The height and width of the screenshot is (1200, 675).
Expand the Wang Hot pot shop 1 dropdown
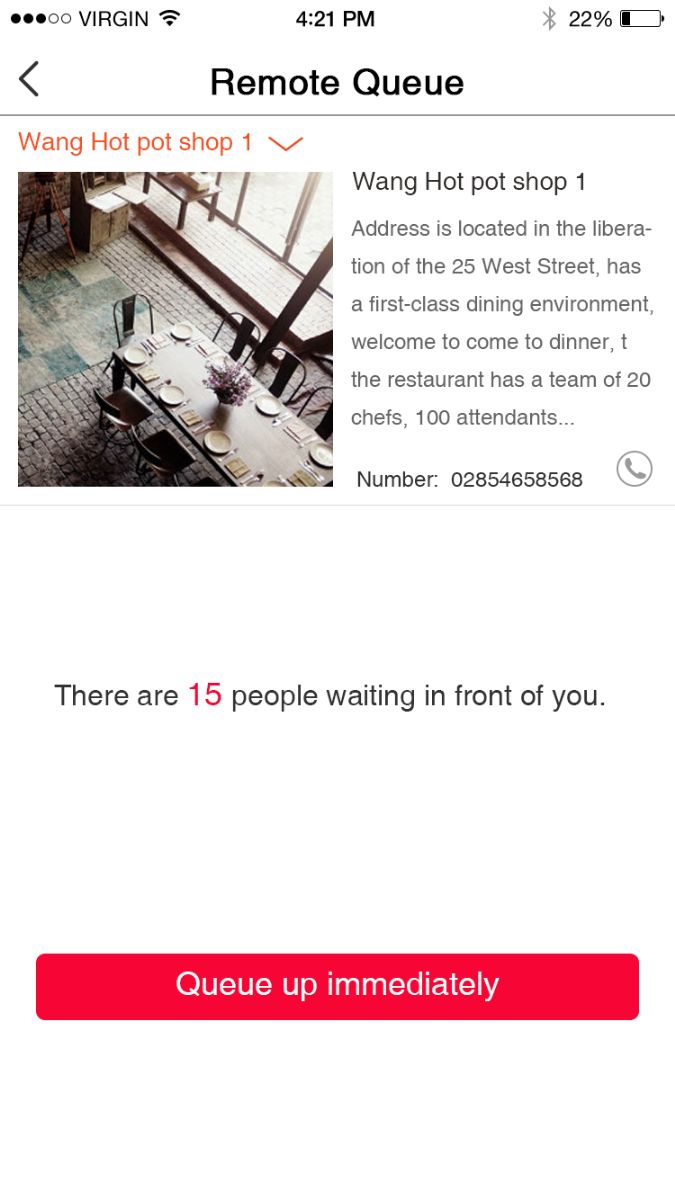pos(285,143)
